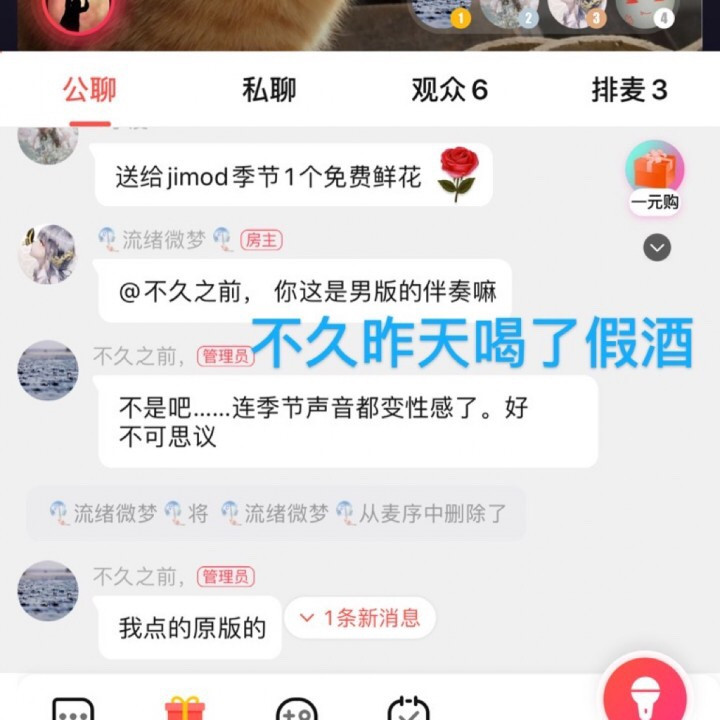720x720 pixels.
Task: View mic seat number 4 avatar
Action: point(643,10)
